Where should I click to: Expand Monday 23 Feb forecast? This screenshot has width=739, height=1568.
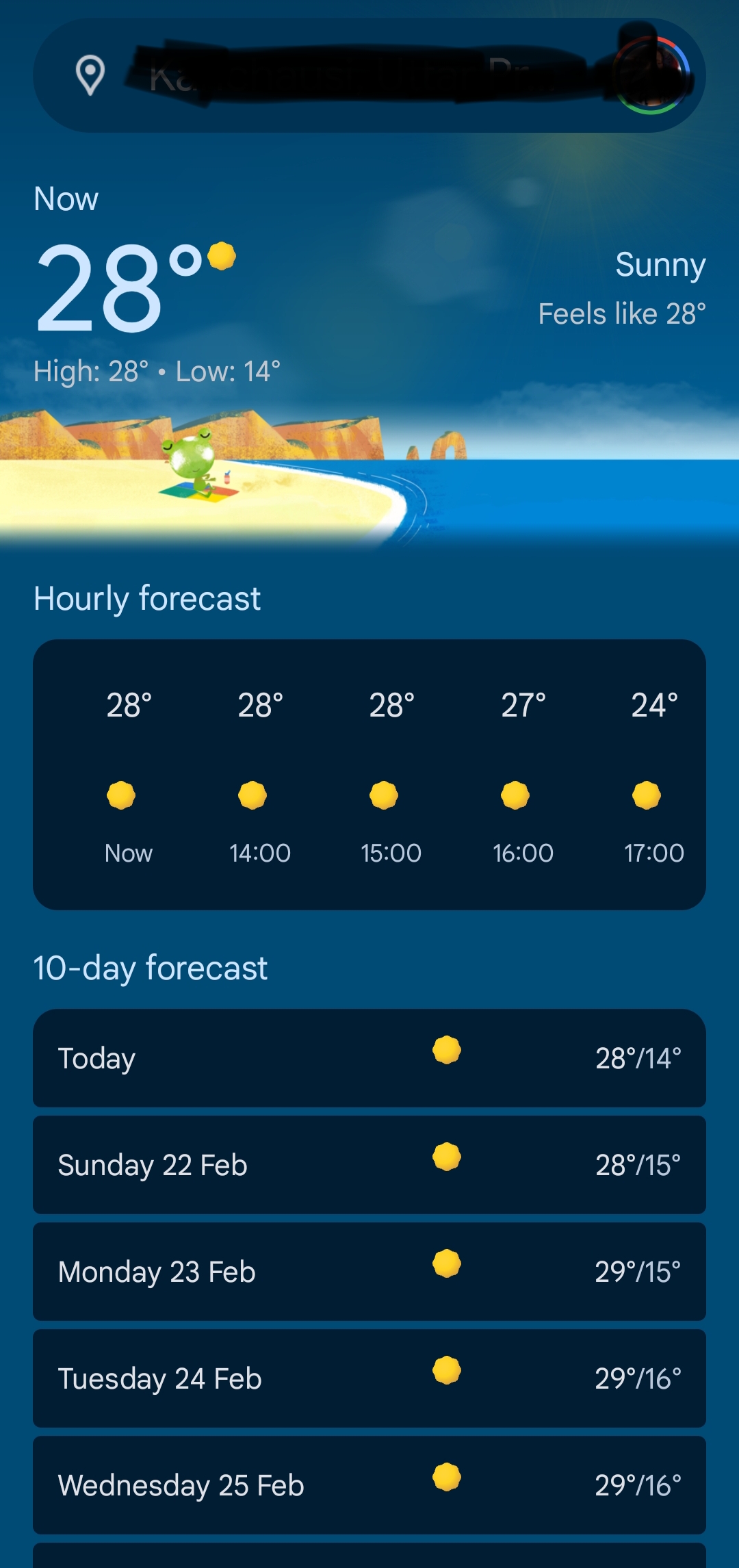pos(369,1272)
